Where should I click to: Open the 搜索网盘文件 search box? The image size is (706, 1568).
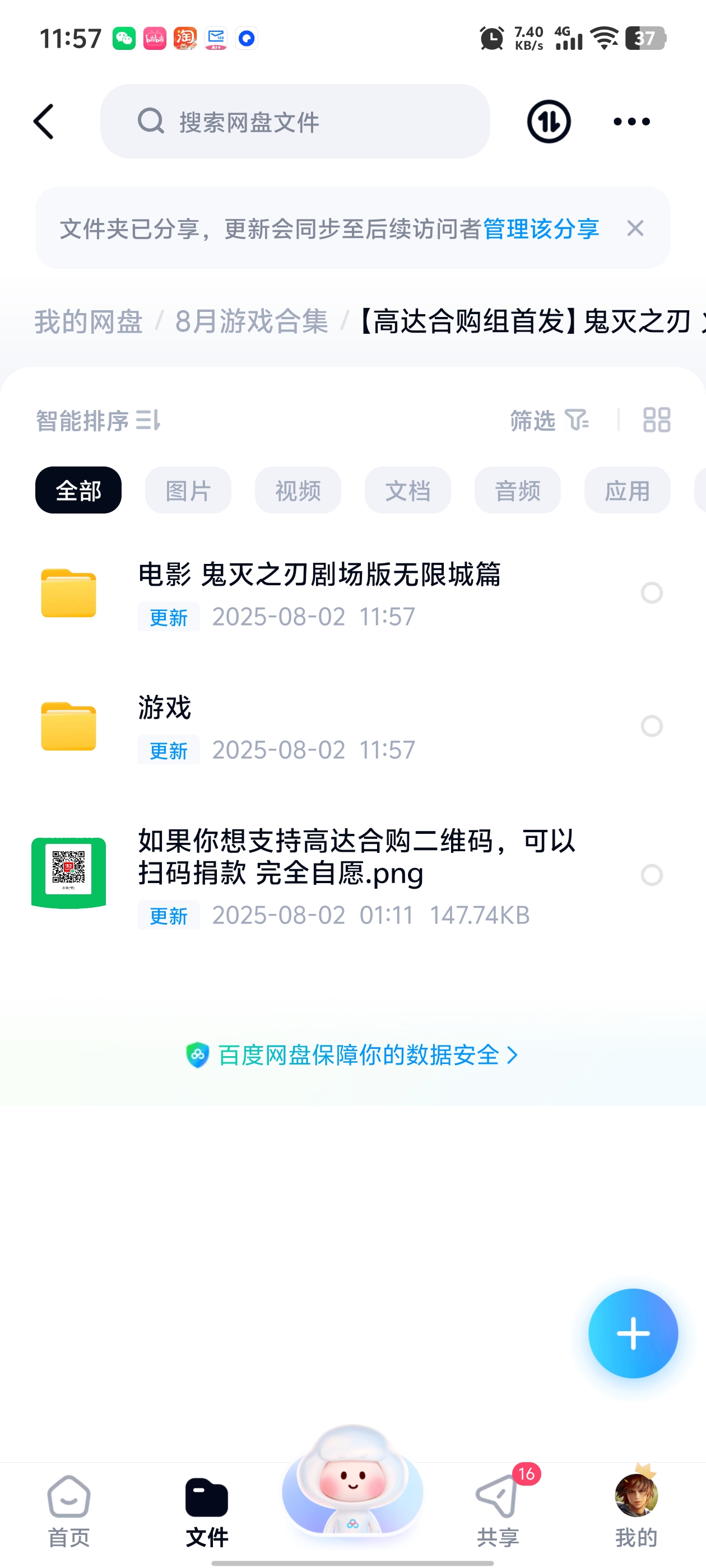[295, 121]
